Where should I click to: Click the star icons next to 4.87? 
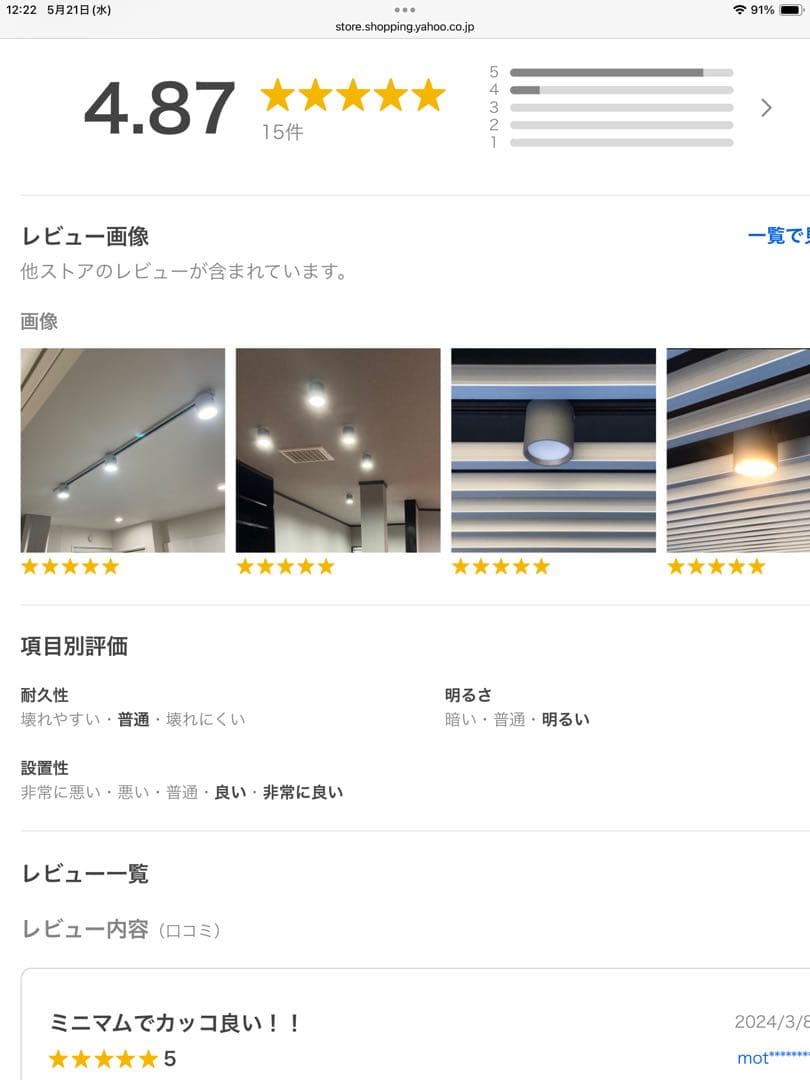(x=353, y=96)
